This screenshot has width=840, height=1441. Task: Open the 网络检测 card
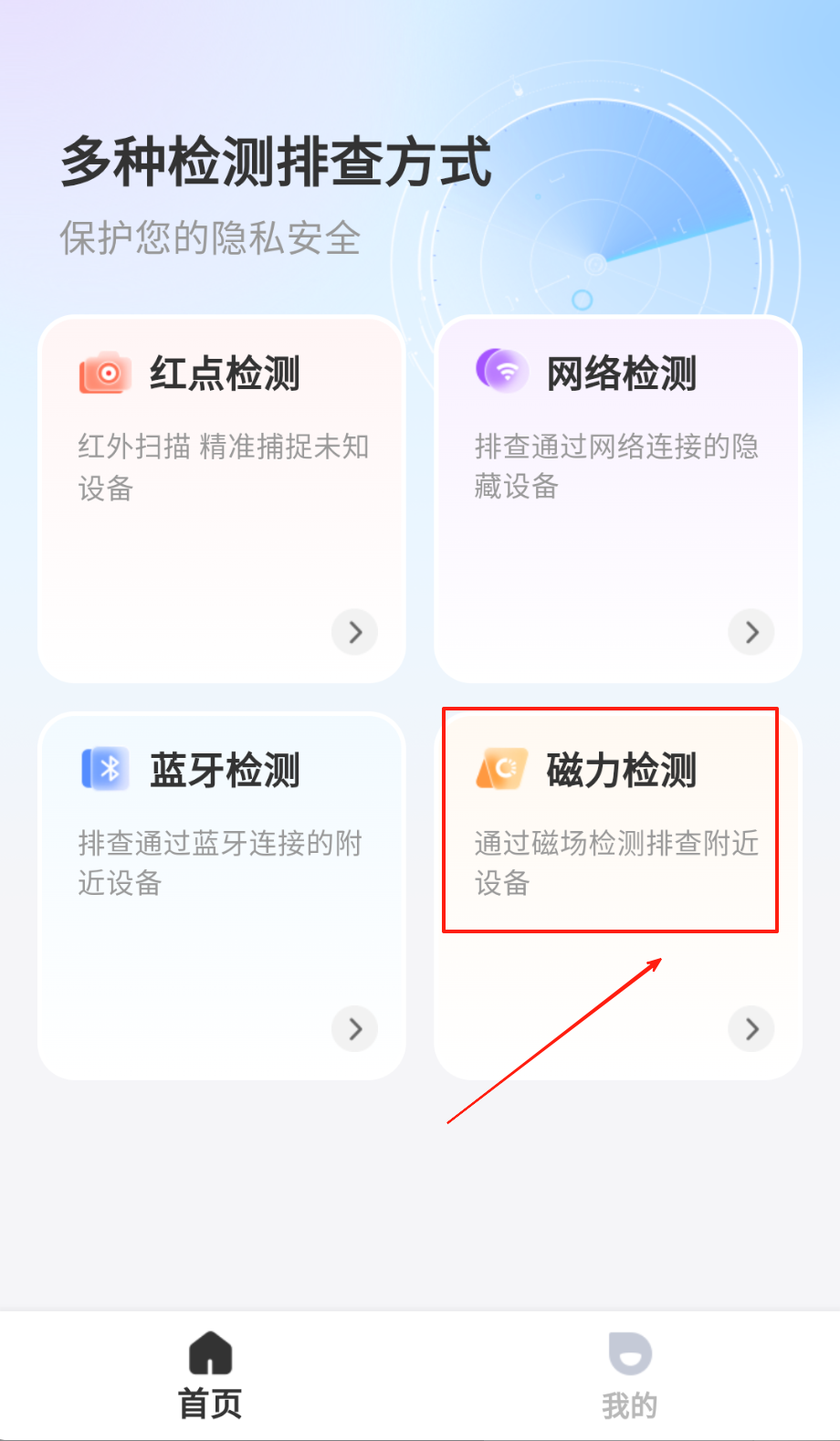[x=617, y=499]
